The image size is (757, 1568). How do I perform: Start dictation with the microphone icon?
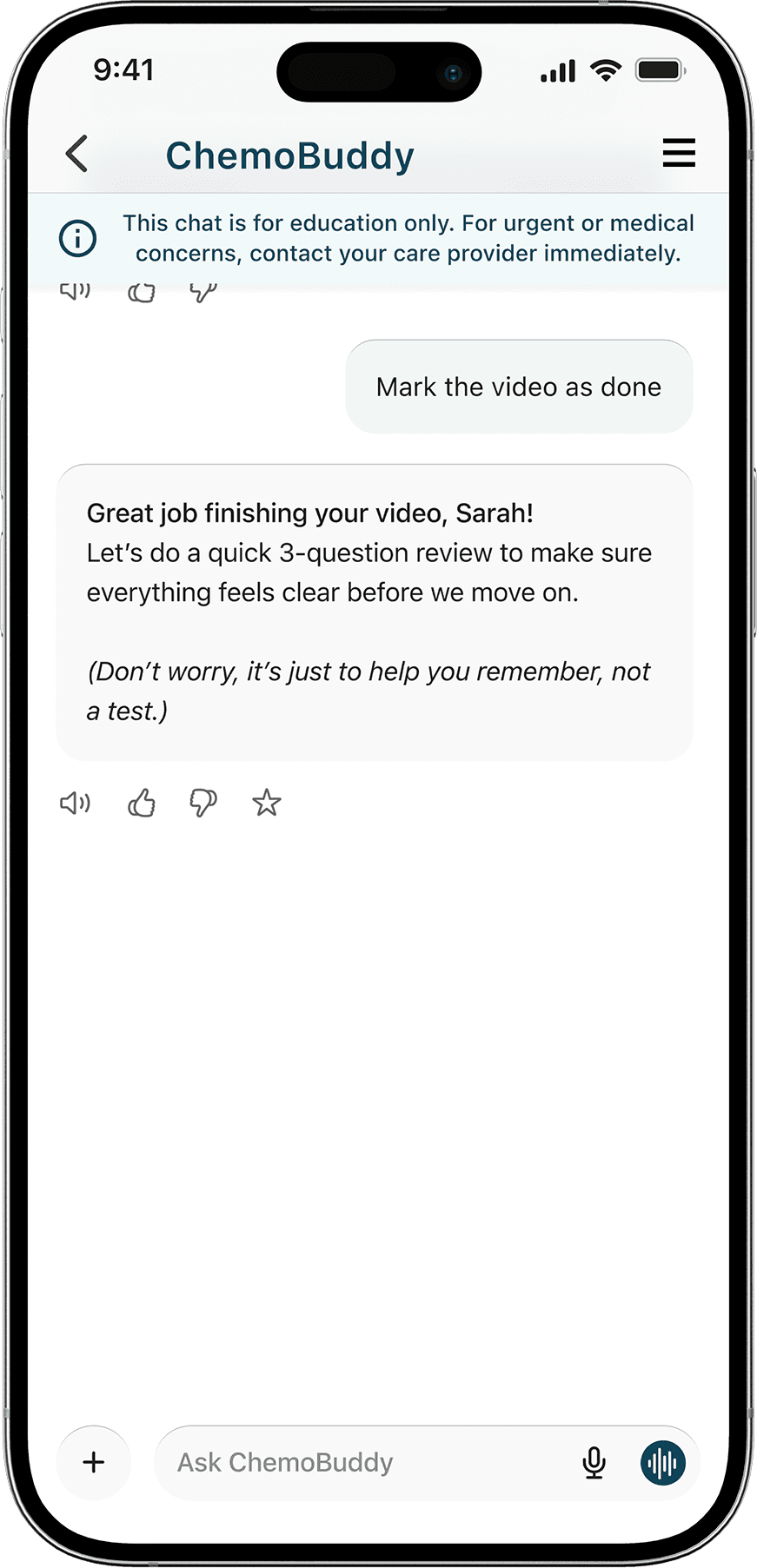(594, 1463)
